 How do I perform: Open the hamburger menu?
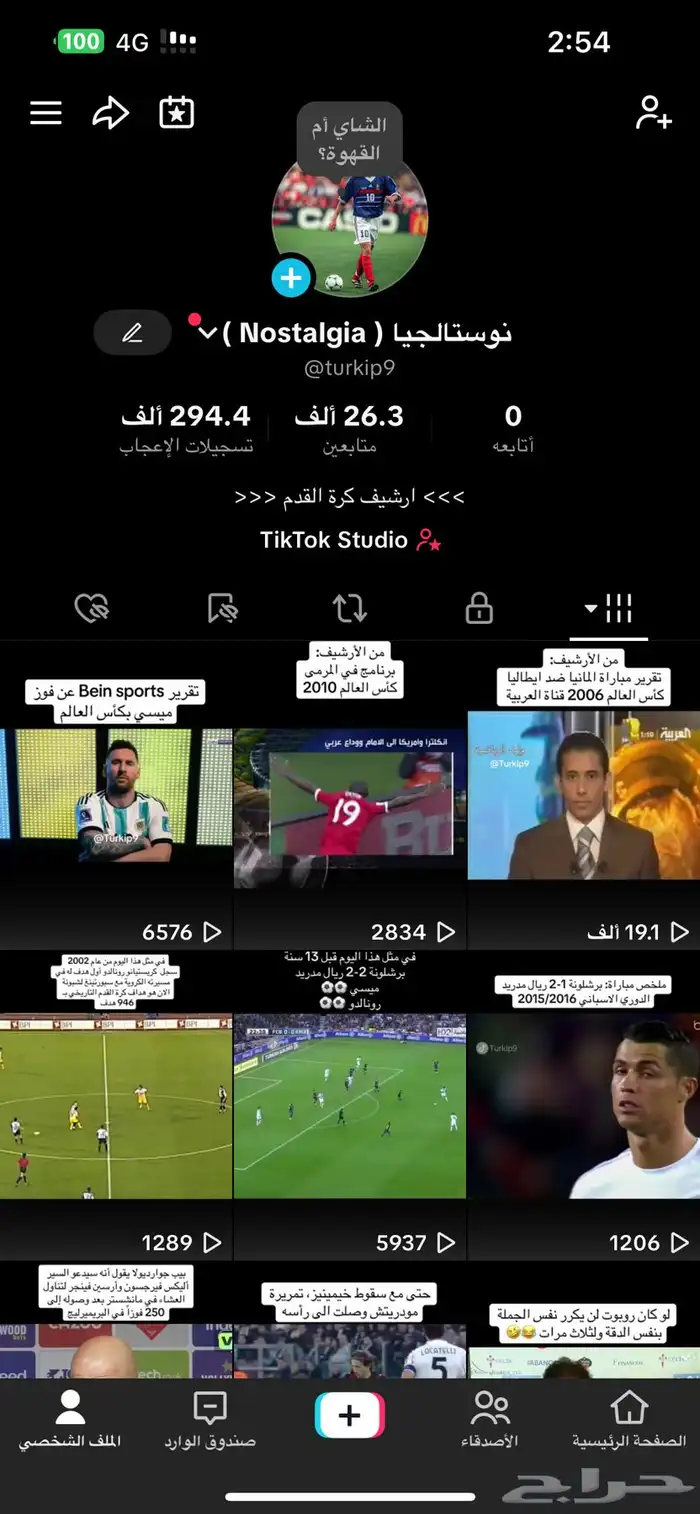pos(46,113)
